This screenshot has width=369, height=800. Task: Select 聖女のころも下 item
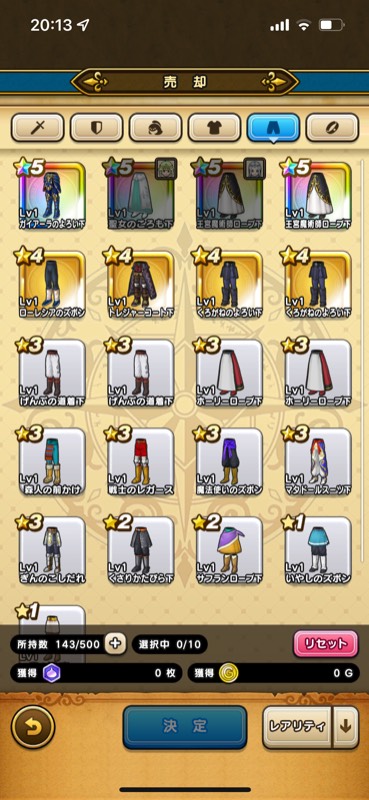[x=140, y=195]
